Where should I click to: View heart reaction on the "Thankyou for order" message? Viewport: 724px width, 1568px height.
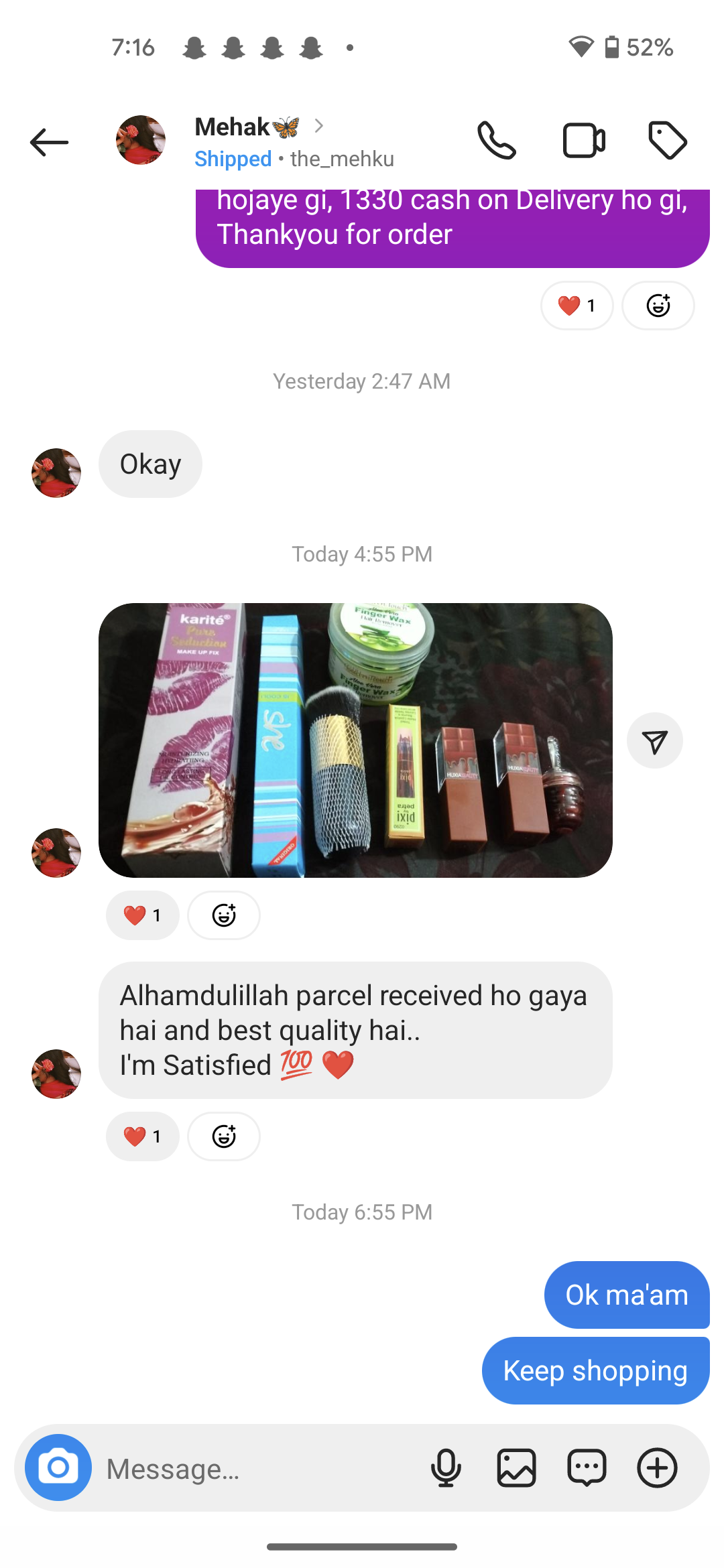point(577,306)
